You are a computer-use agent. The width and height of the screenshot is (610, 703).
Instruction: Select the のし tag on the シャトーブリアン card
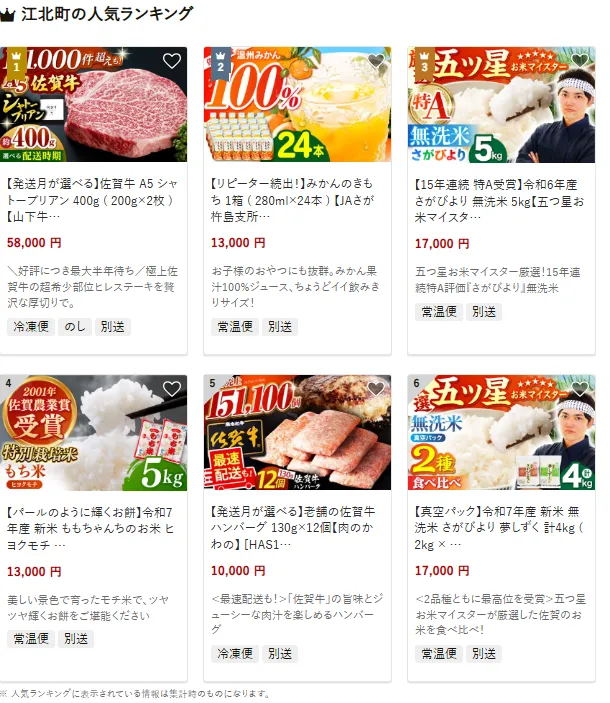(75, 327)
